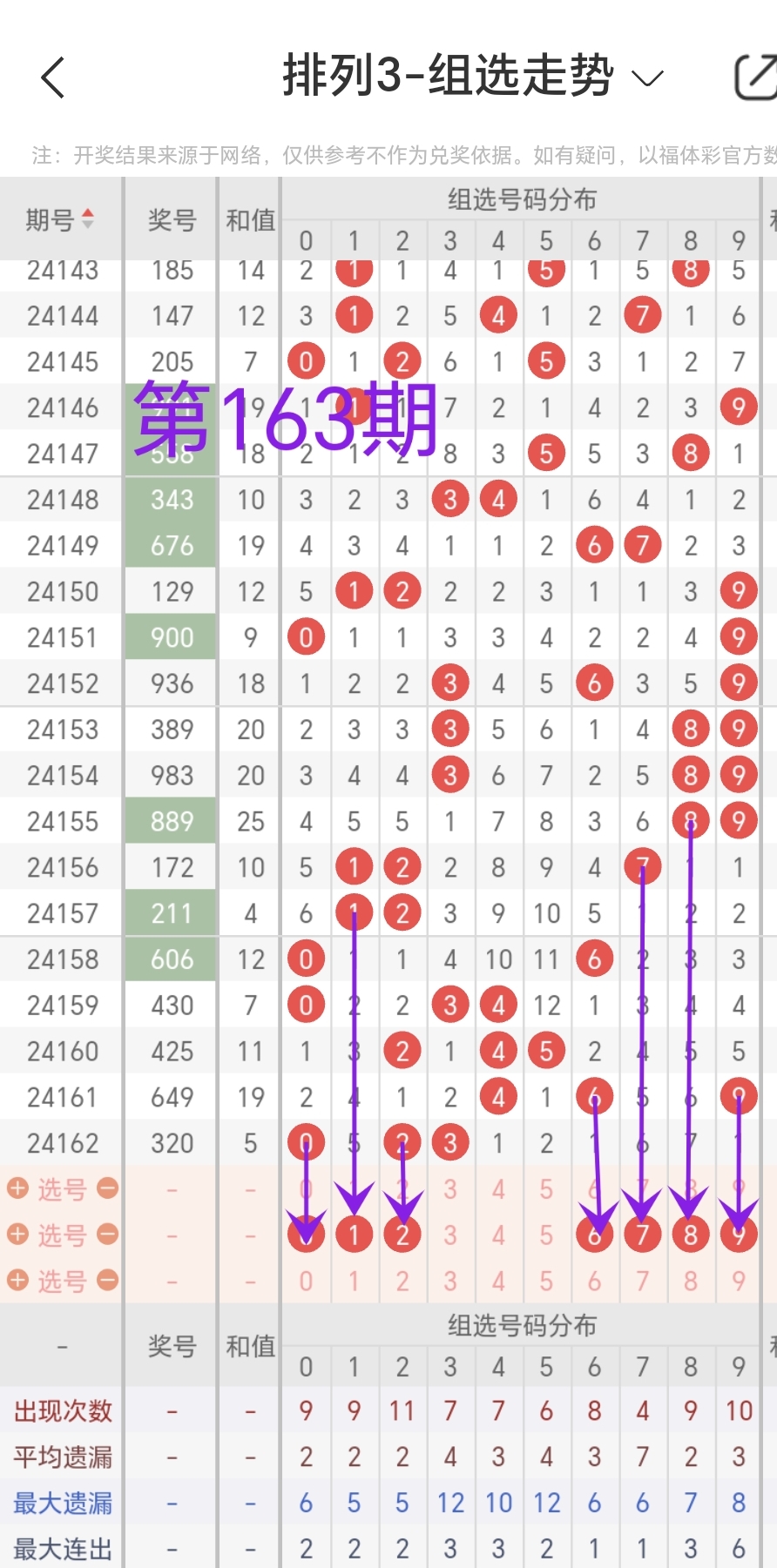Tap the plus icon on first 选号 row

pos(19,1188)
